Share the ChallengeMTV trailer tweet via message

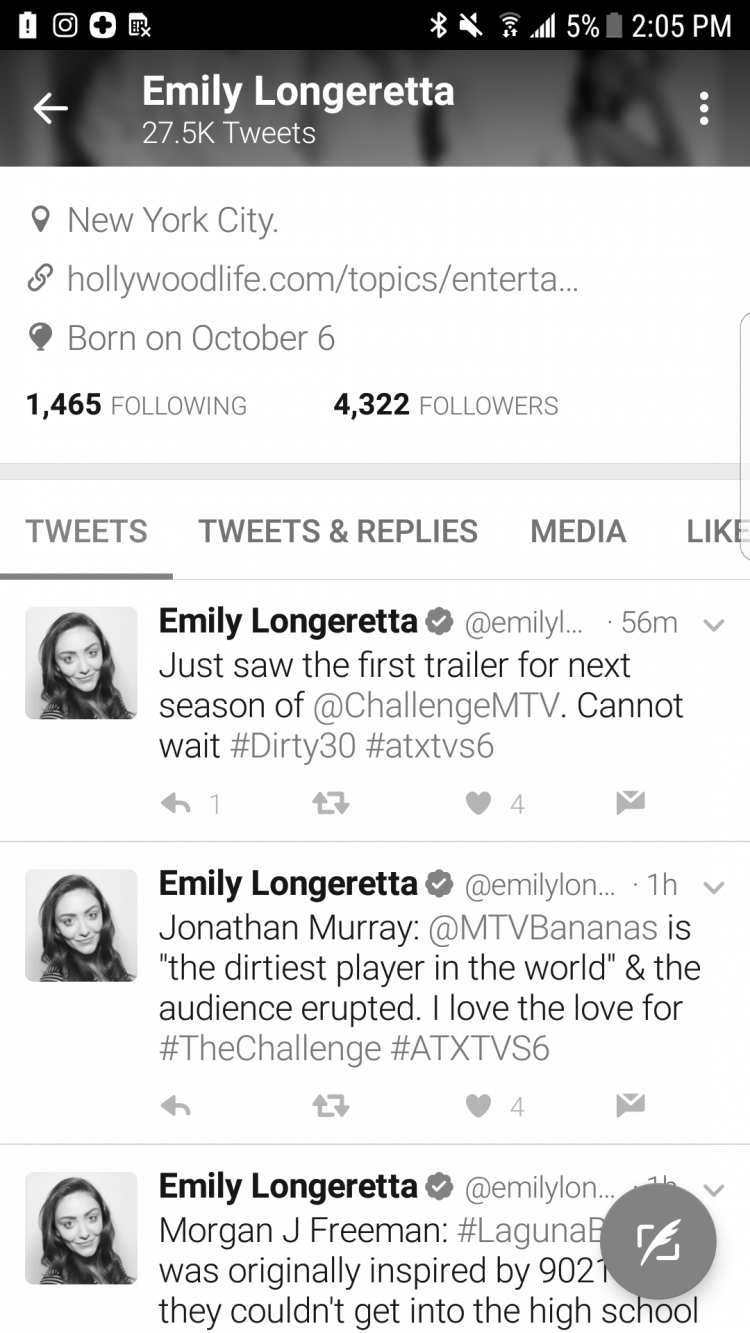point(630,802)
